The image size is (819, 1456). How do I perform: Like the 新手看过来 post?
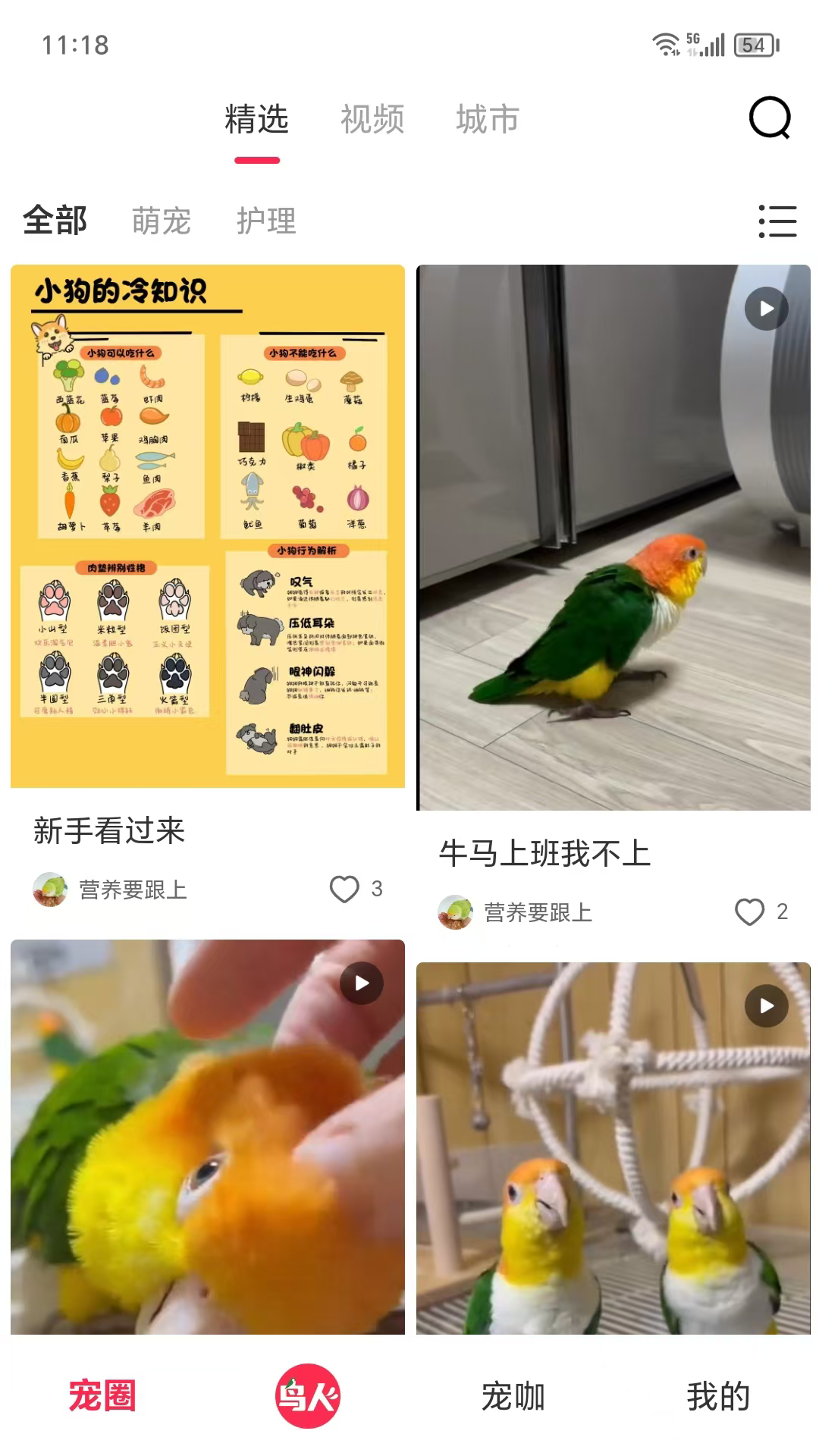click(344, 889)
